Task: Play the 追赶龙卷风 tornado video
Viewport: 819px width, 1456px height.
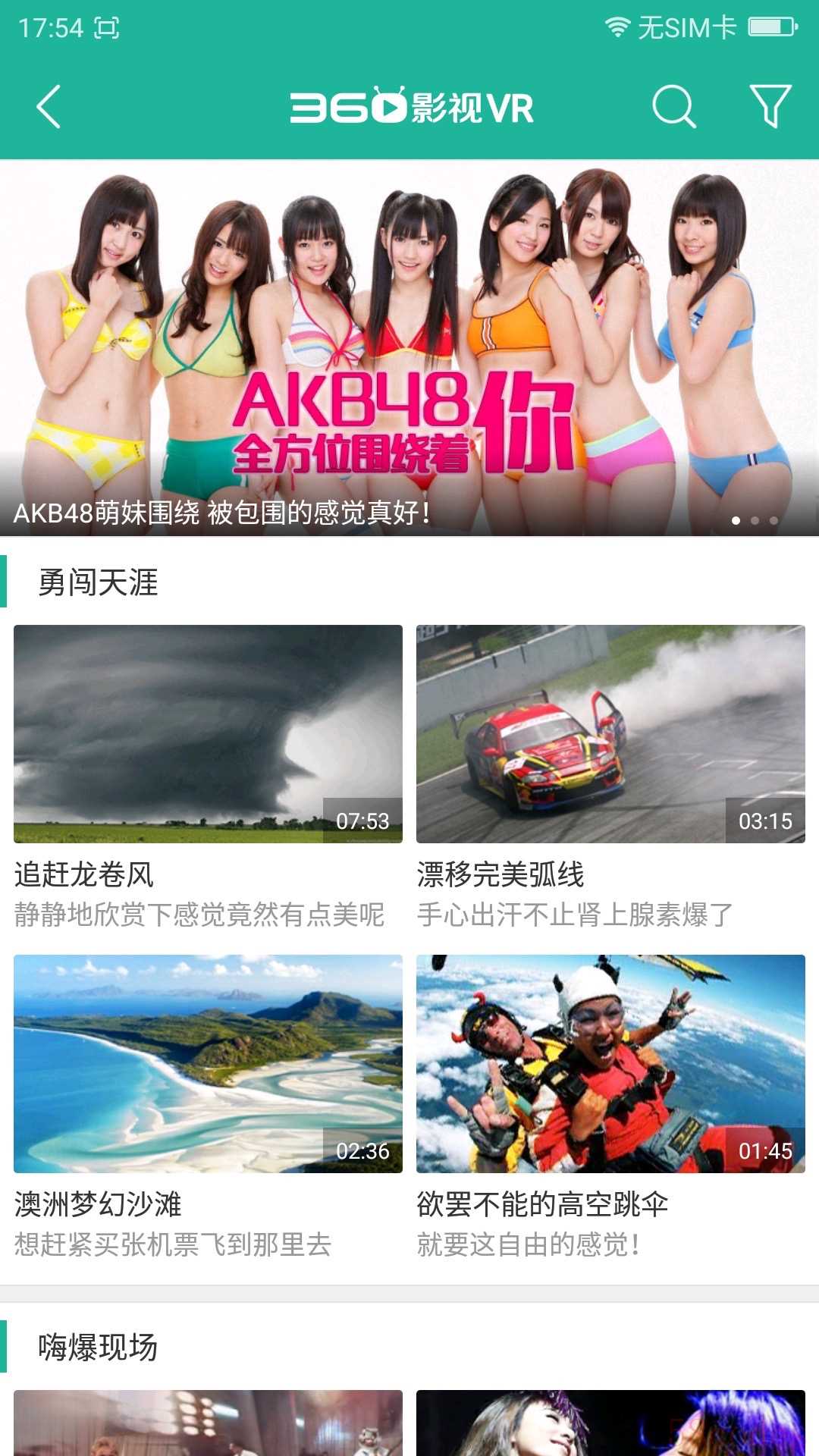Action: tap(208, 733)
